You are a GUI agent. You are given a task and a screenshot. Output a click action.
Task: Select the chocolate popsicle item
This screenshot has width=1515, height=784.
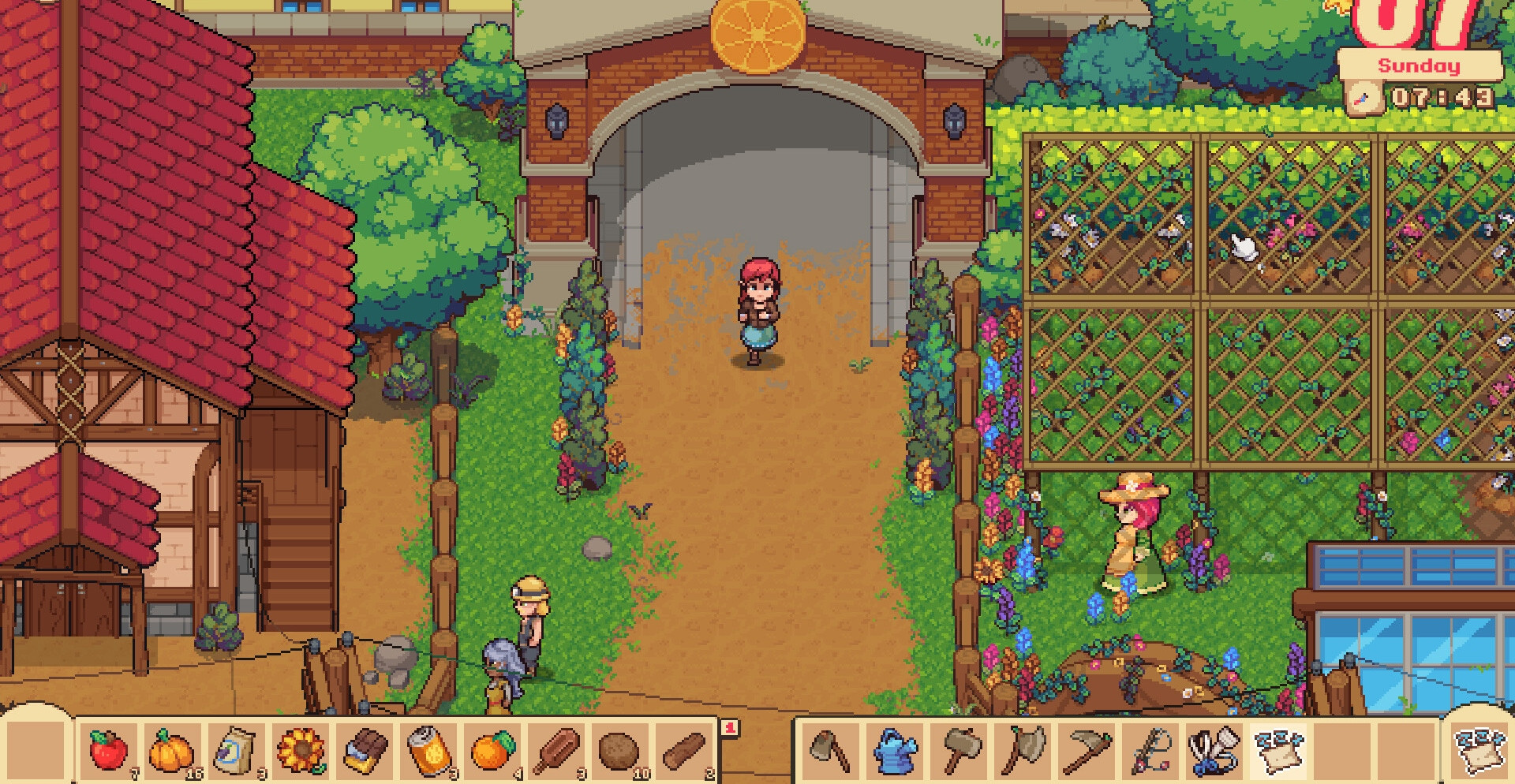click(x=557, y=750)
